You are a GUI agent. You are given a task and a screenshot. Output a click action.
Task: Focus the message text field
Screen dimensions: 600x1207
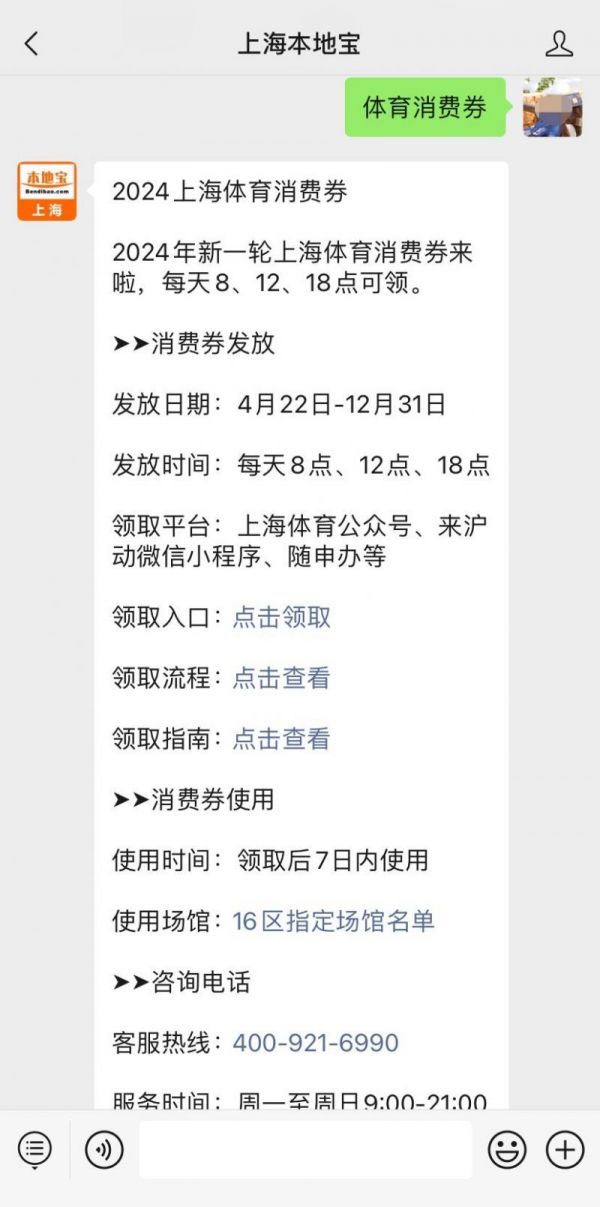(x=305, y=1150)
